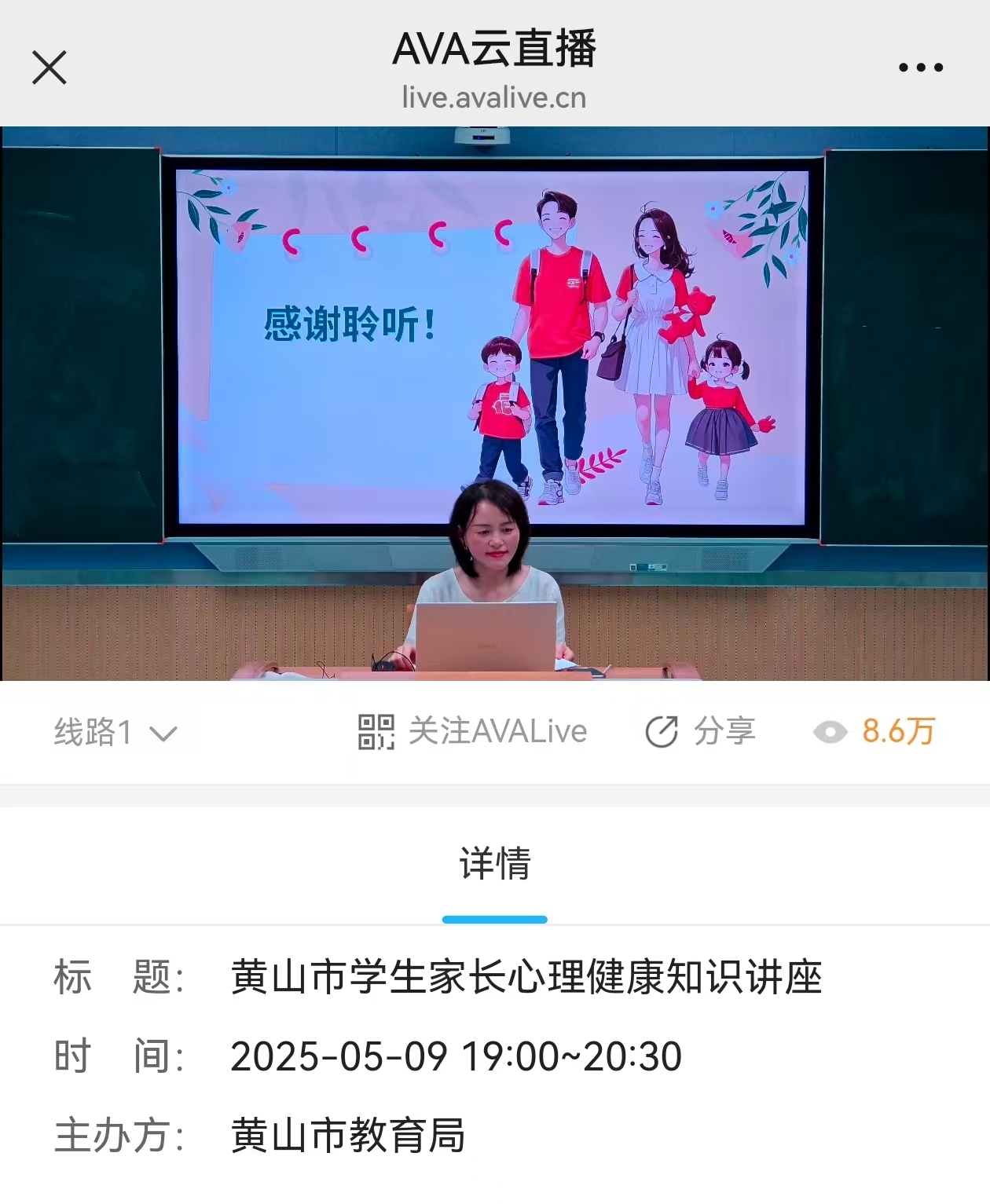Tap the live stream video player
990x1204 pixels.
point(495,403)
